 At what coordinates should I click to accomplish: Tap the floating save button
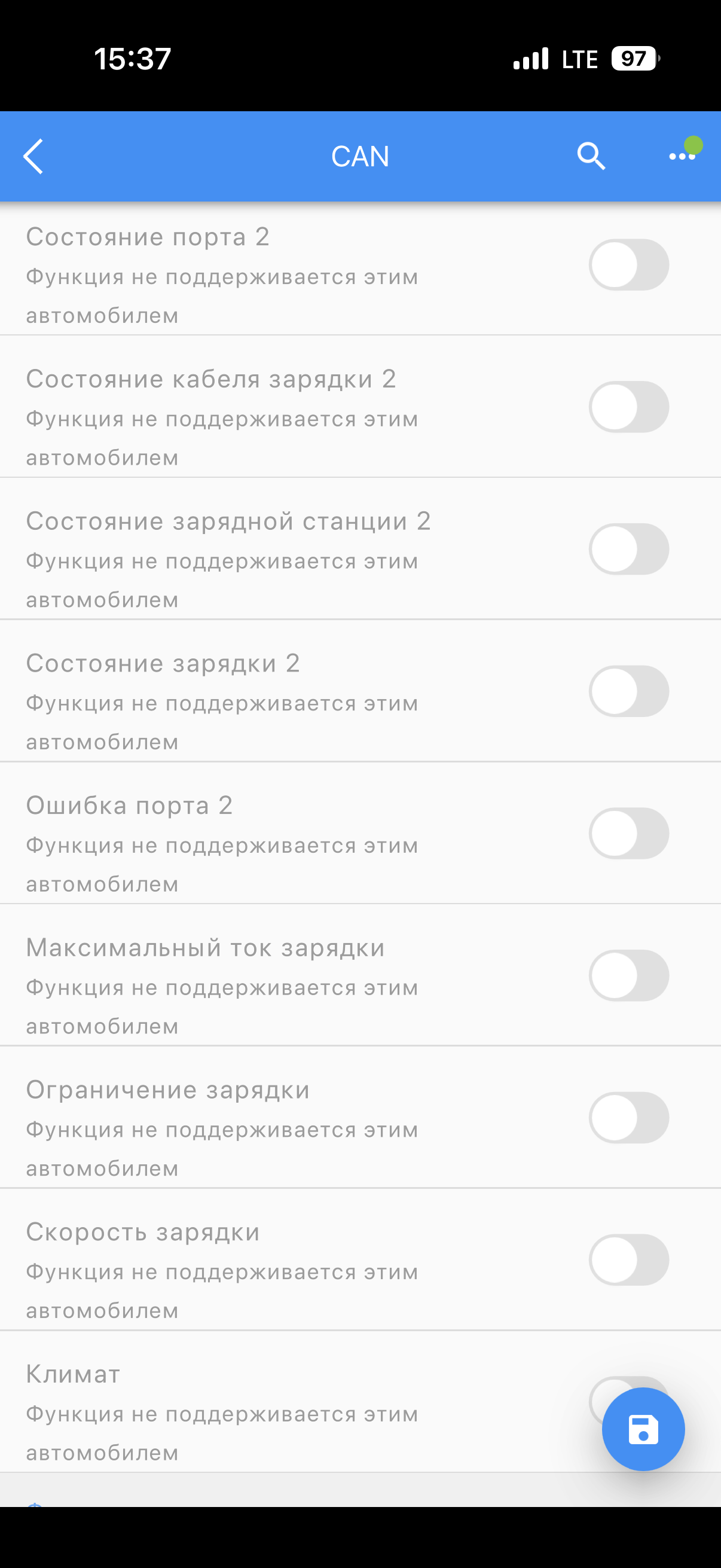pos(643,1429)
